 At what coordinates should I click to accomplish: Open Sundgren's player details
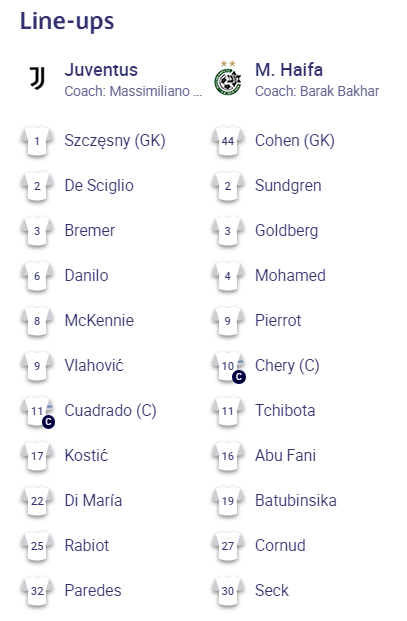[x=288, y=186]
